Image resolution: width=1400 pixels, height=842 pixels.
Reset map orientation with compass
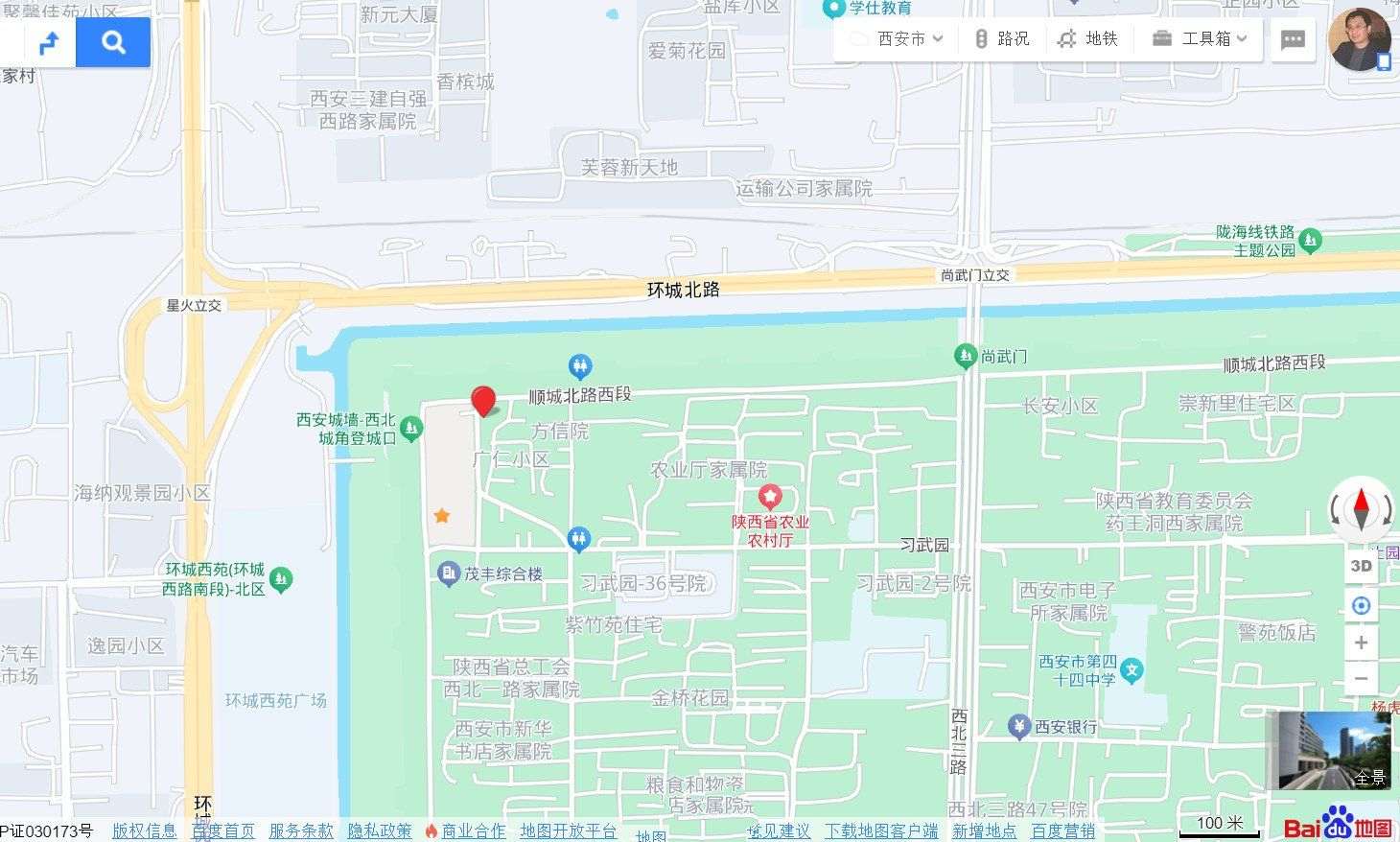tap(1361, 508)
